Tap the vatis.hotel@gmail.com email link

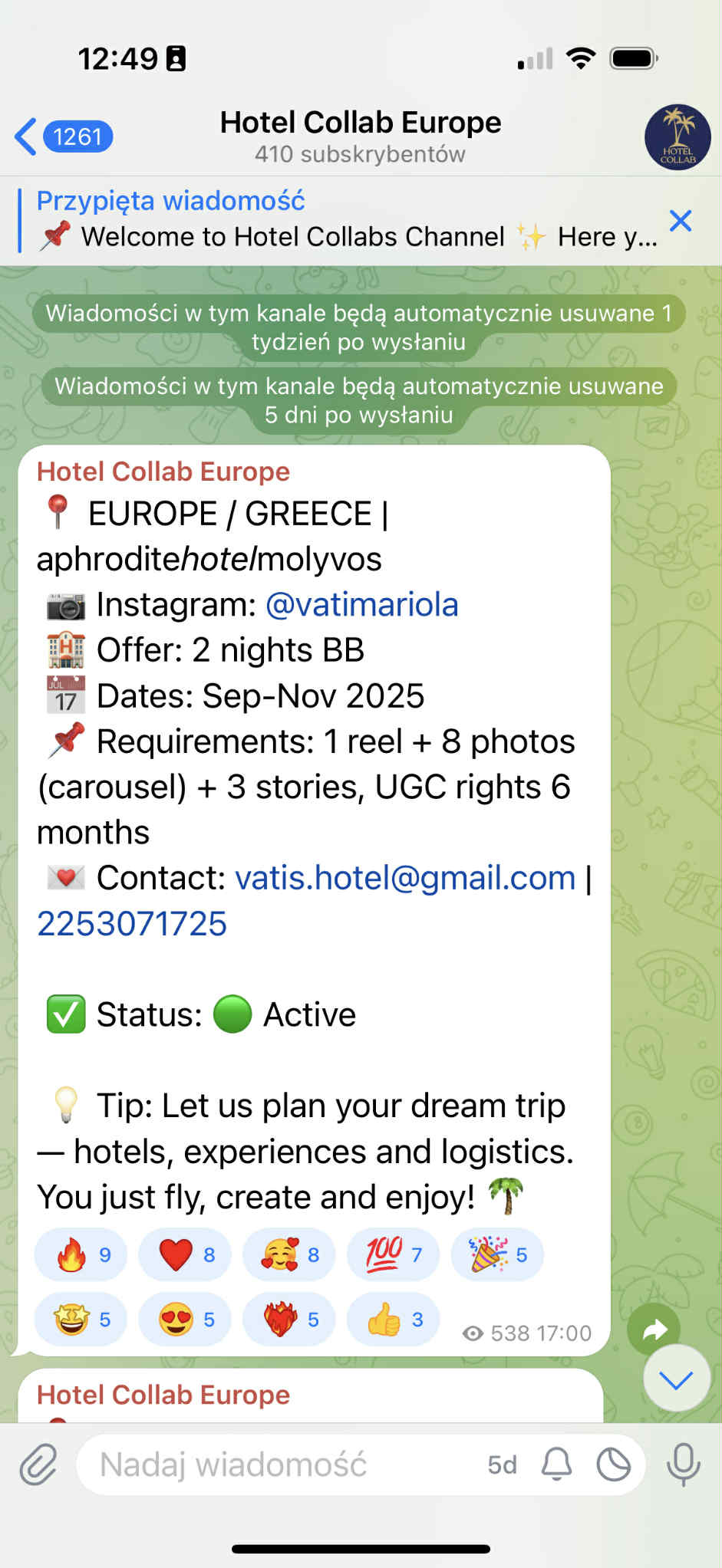[405, 878]
